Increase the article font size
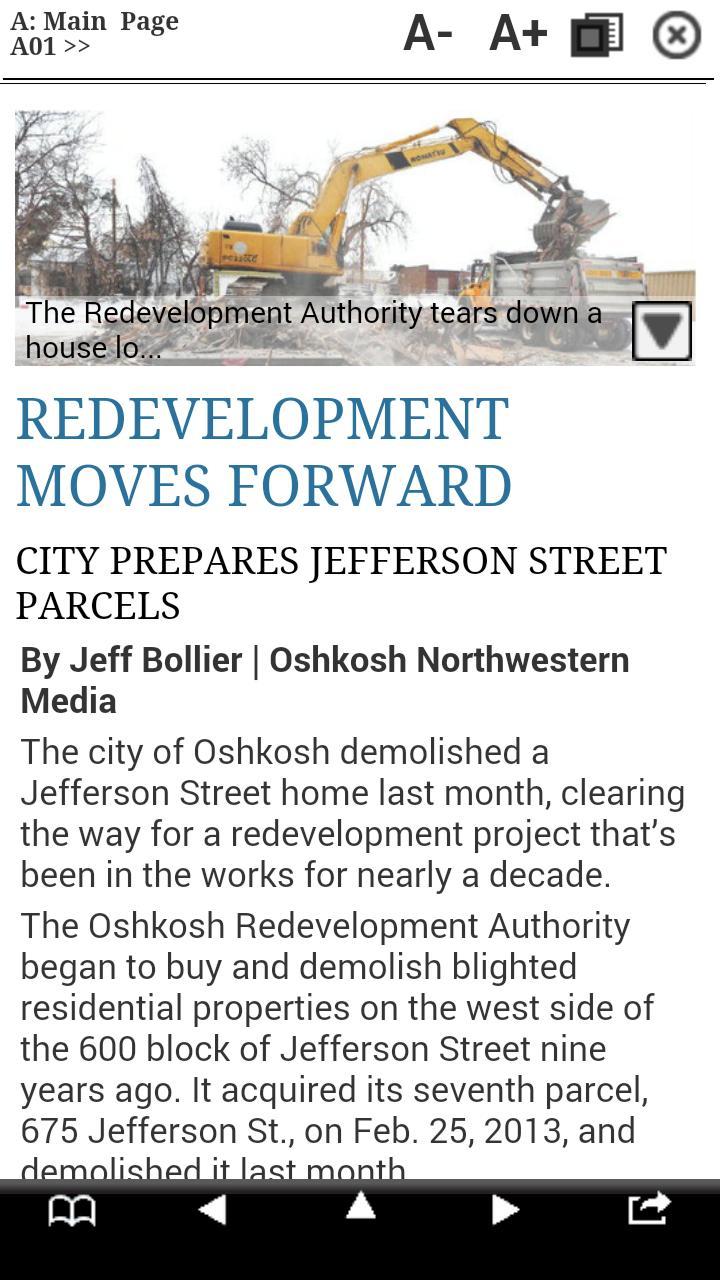This screenshot has height=1280, width=720. tap(518, 35)
